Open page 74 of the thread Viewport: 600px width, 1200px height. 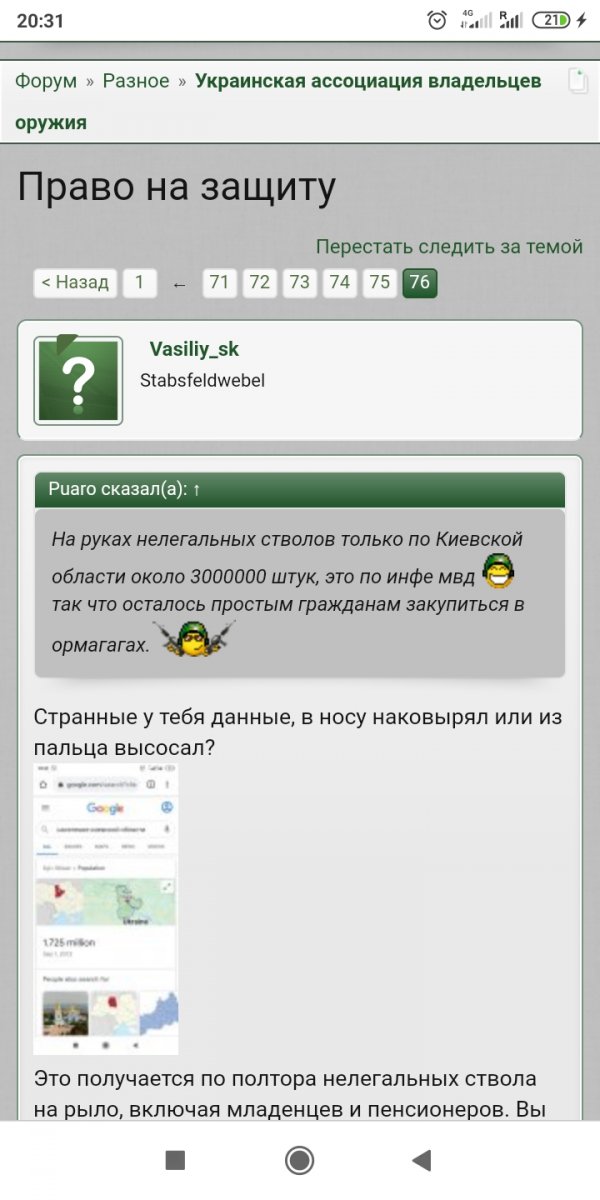click(339, 283)
